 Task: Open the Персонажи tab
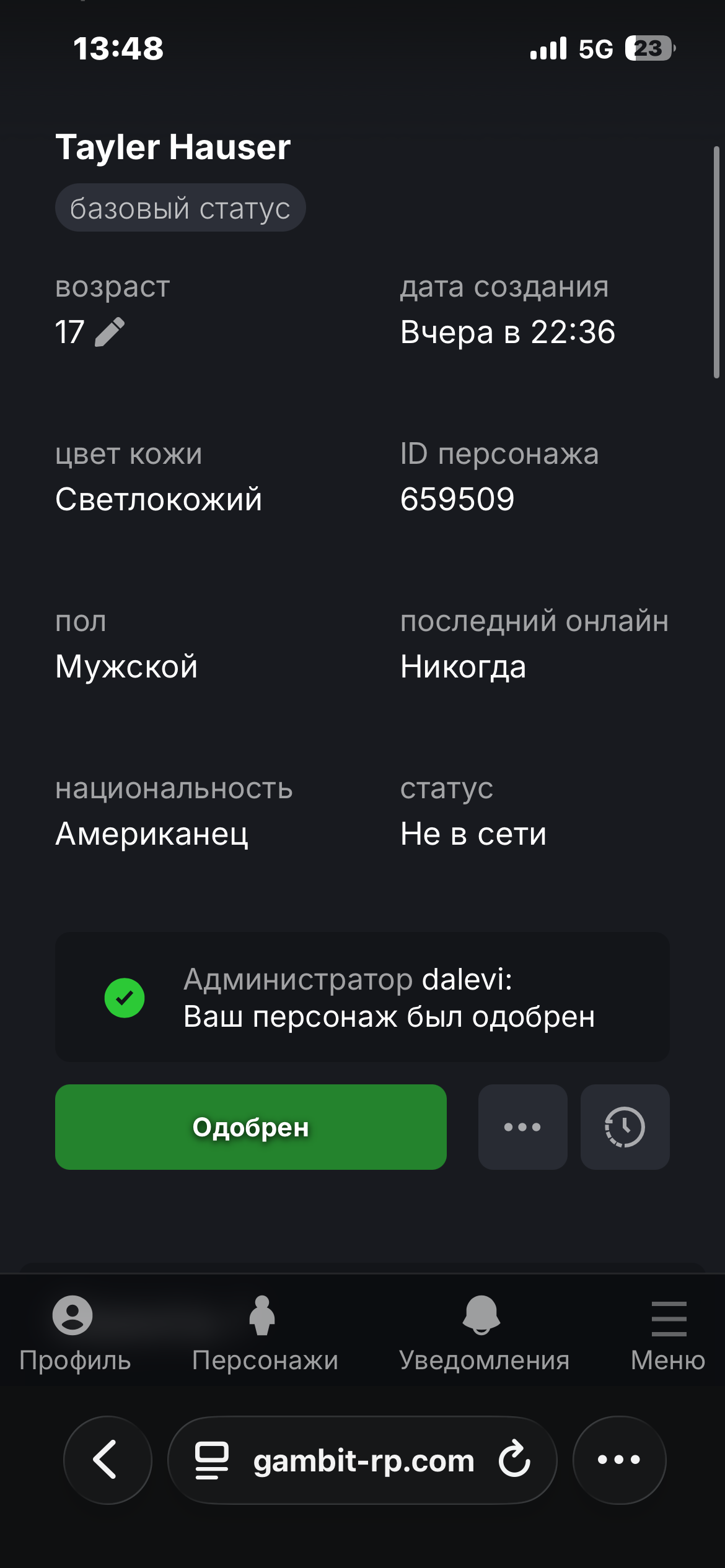pos(265,1333)
